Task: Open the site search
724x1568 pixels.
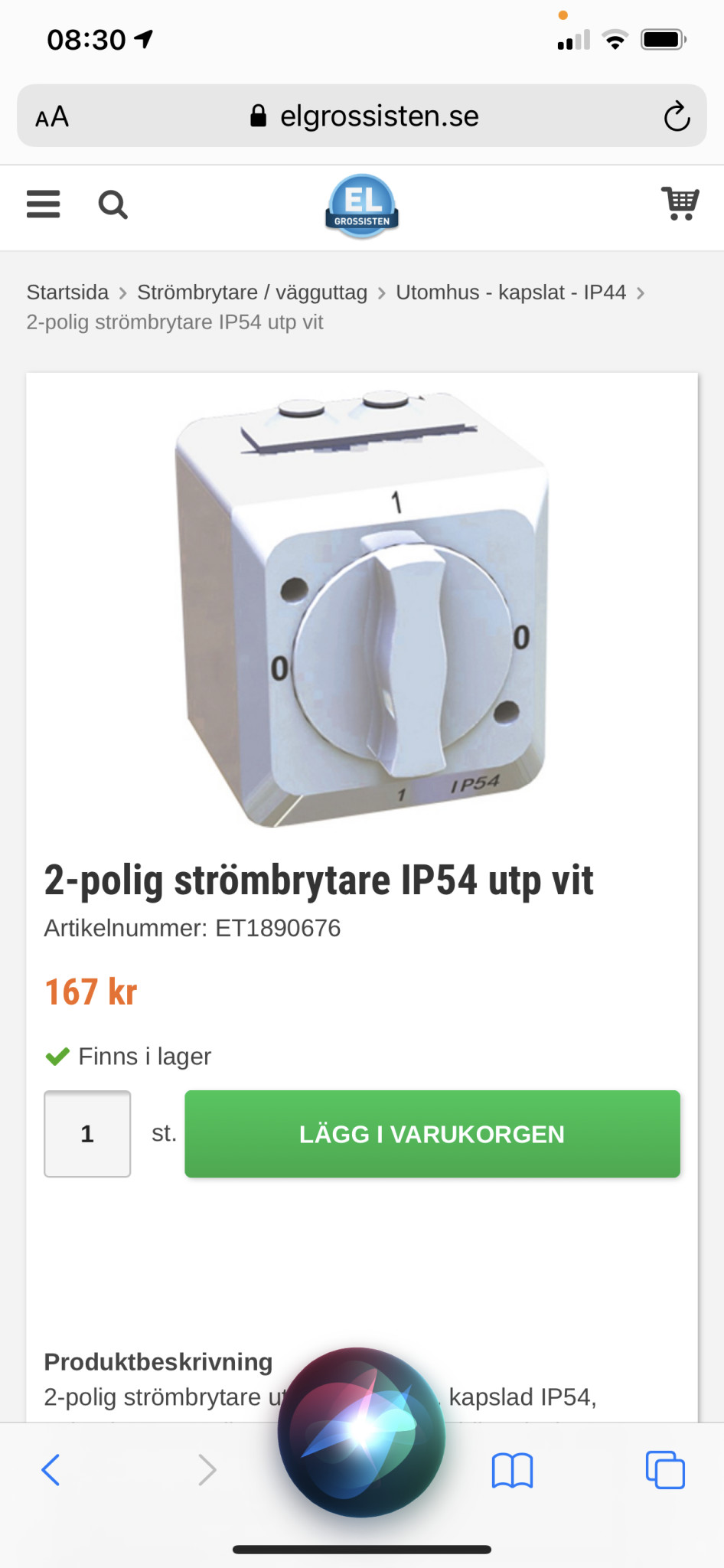Action: point(113,204)
